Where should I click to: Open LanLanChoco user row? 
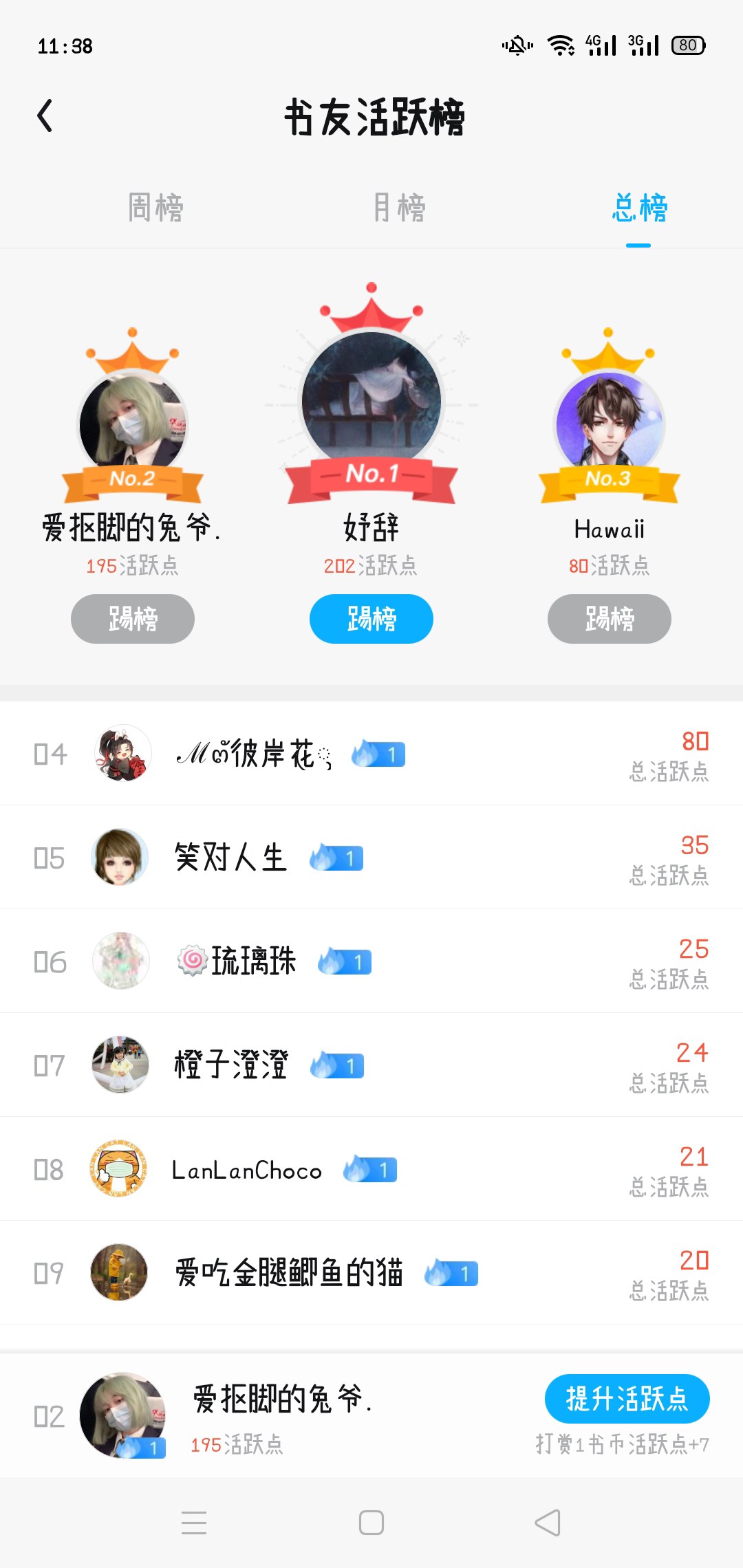point(371,1169)
